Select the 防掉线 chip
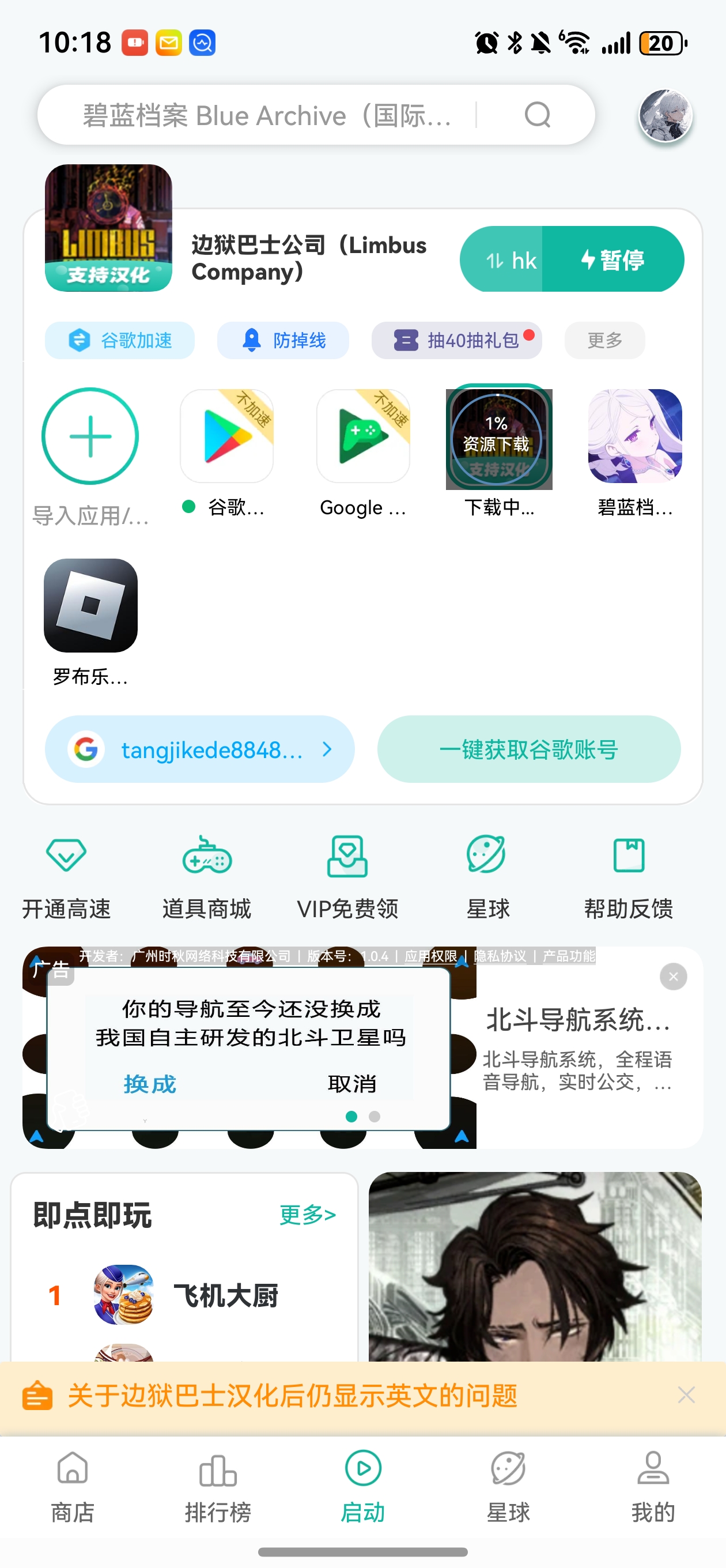The height and width of the screenshot is (1568, 726). [283, 340]
